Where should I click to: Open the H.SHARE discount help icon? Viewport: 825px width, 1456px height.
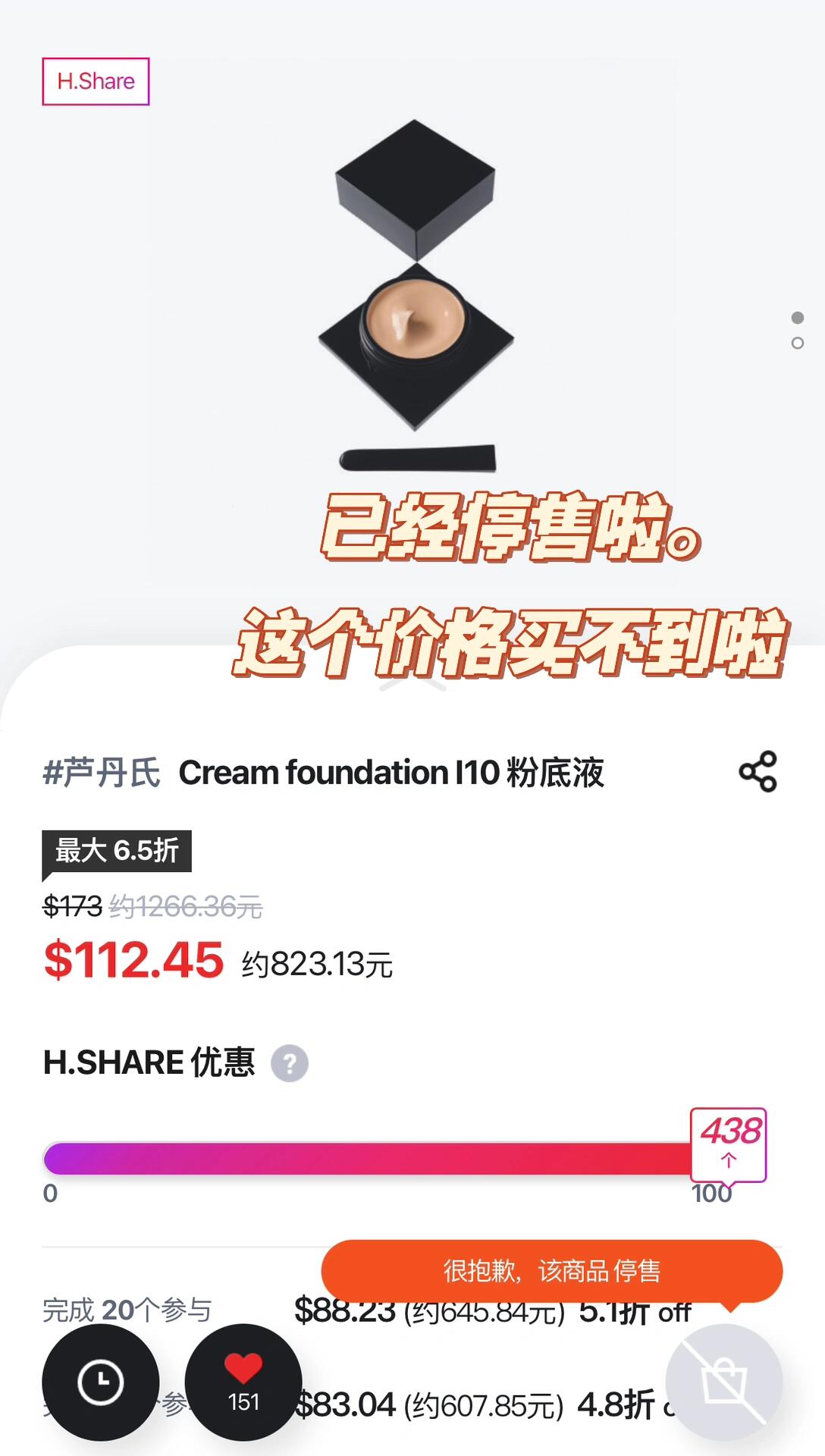point(290,1063)
